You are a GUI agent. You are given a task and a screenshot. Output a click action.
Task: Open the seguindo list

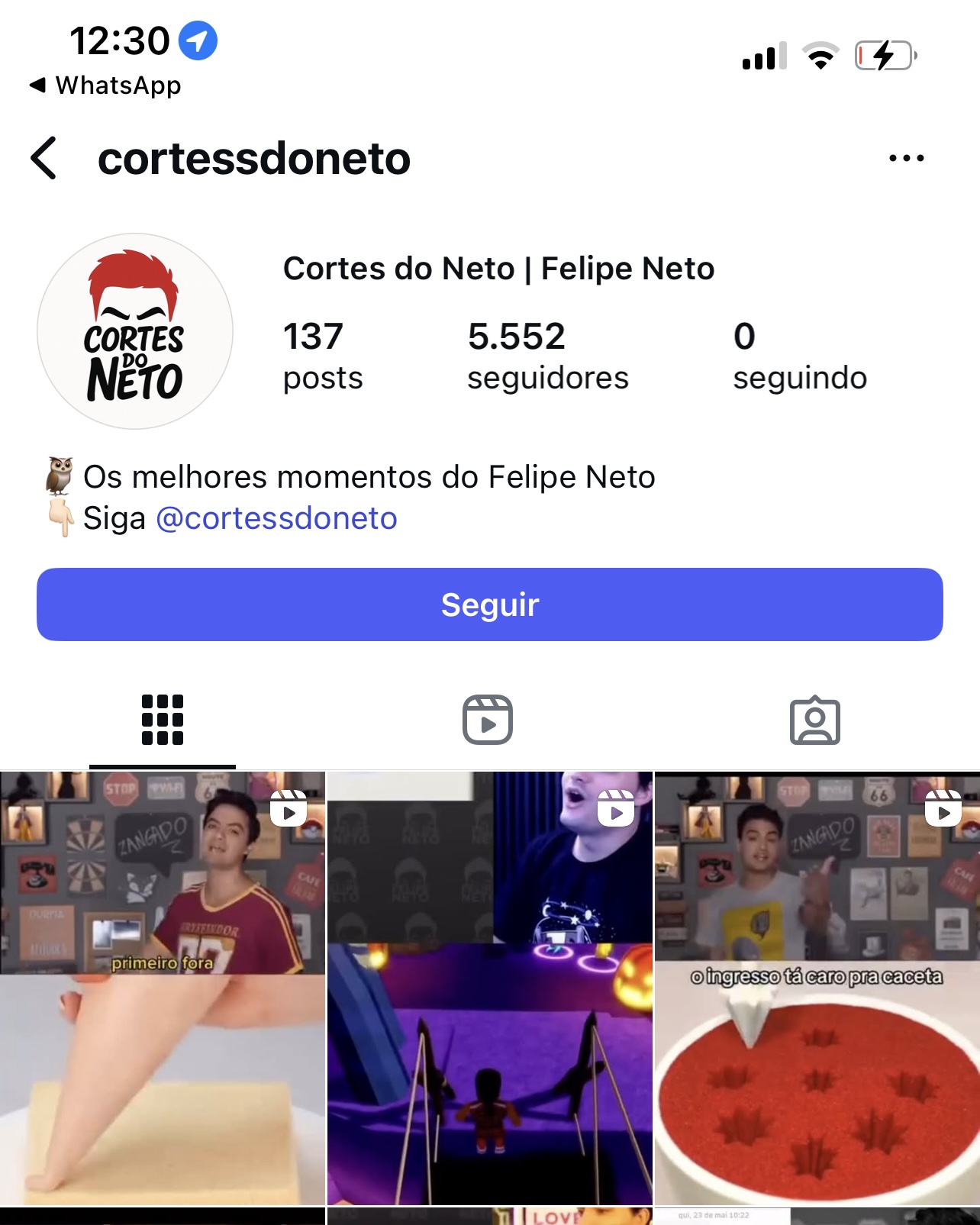[x=799, y=356]
